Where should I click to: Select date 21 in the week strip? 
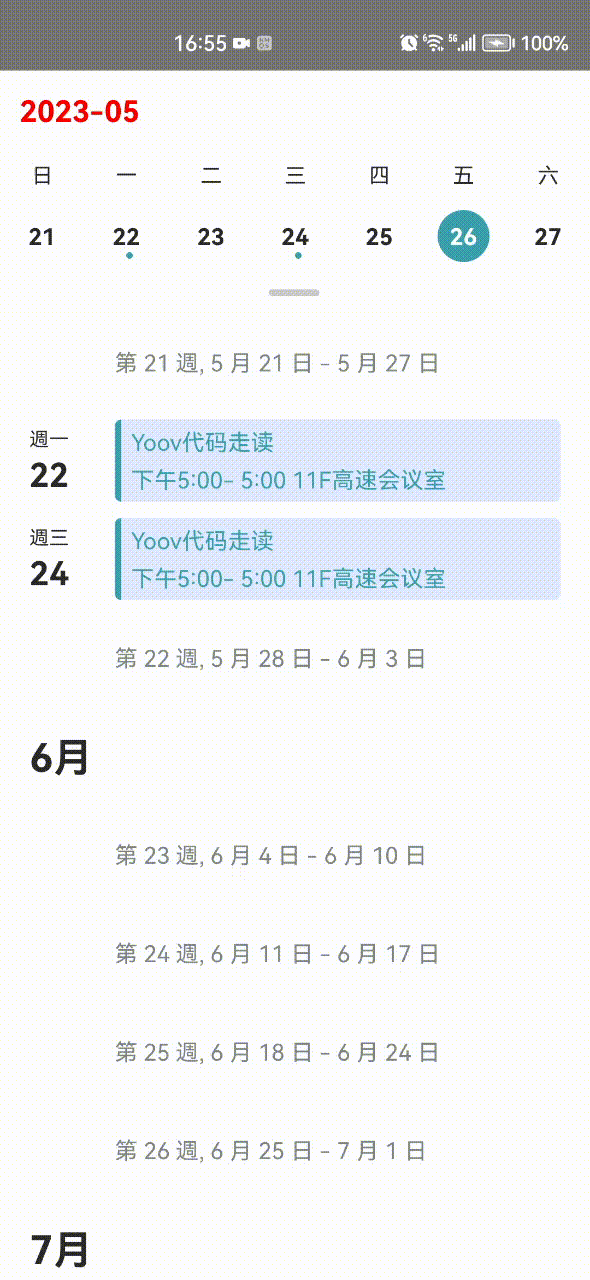click(x=42, y=237)
